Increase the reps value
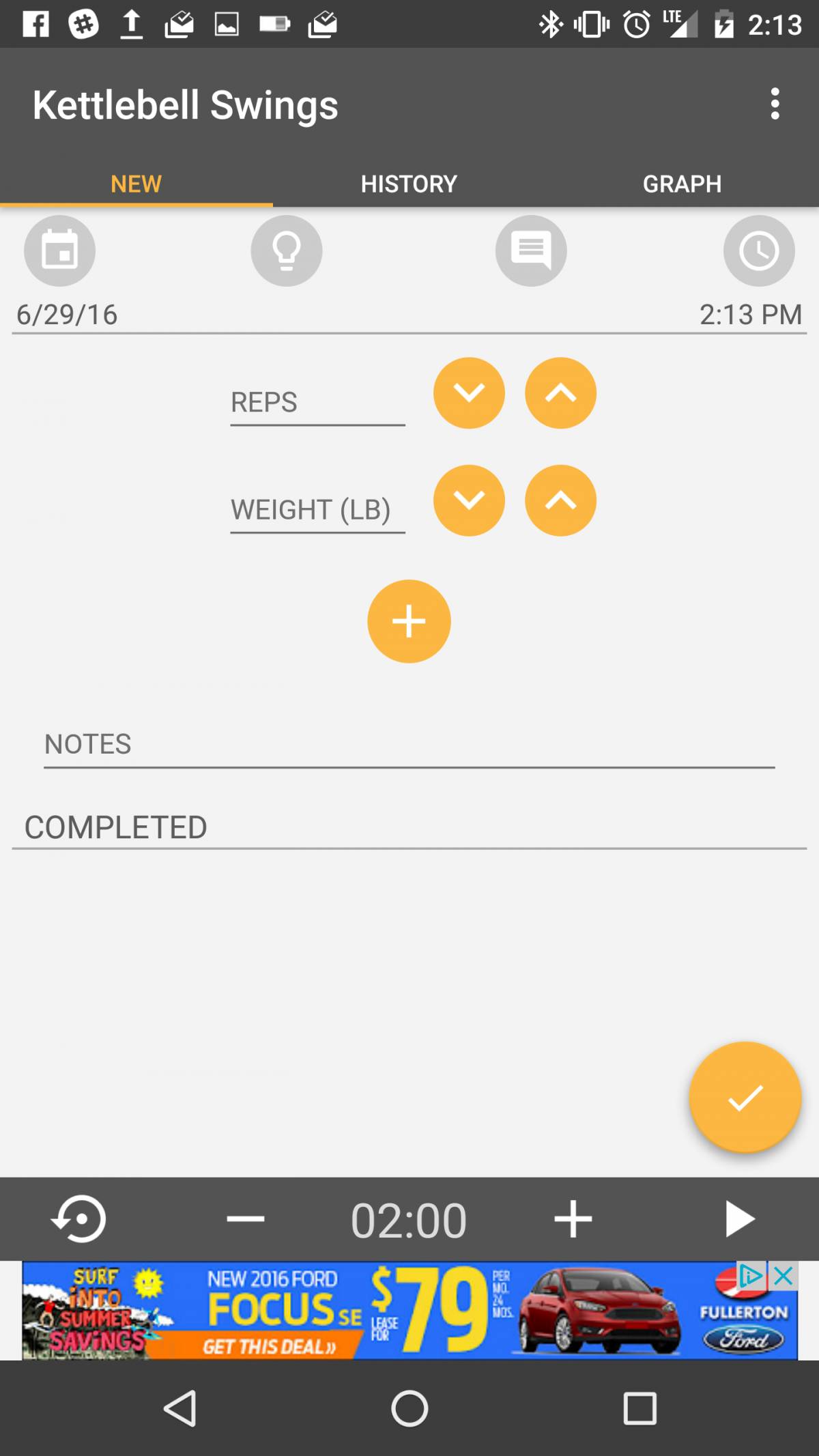 coord(560,393)
